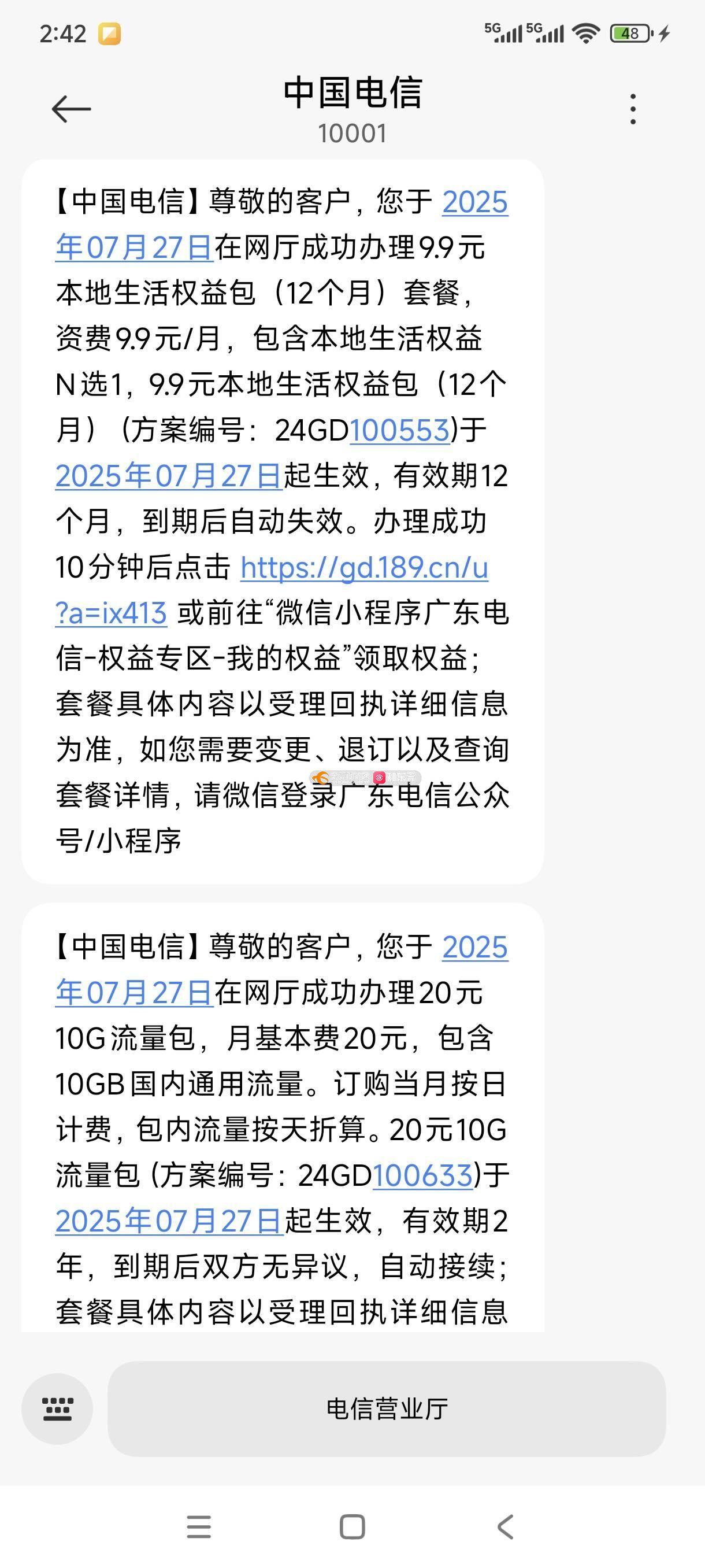Viewport: 705px width, 1568px height.
Task: Tap the system home button
Action: coord(352,1526)
